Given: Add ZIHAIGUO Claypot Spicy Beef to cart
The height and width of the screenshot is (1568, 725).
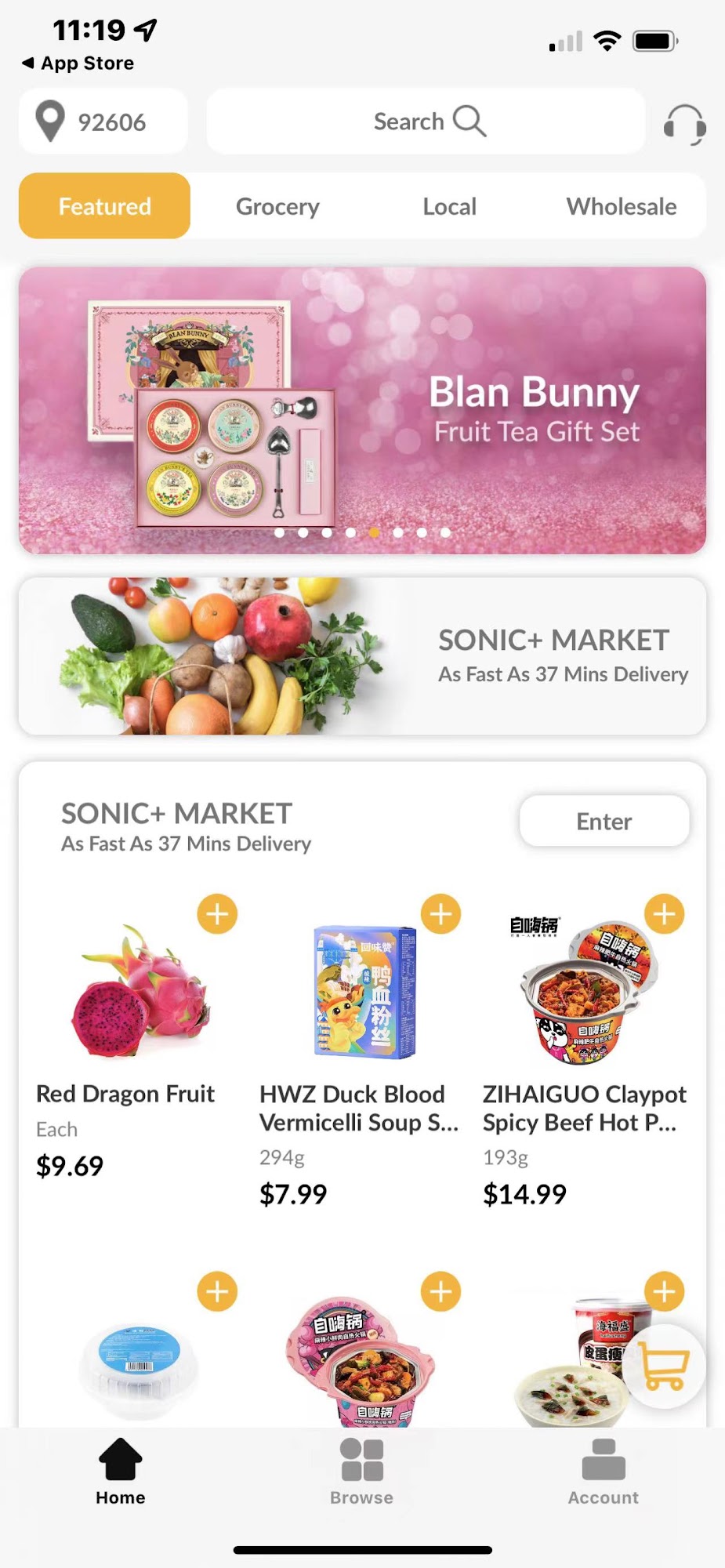Looking at the screenshot, I should [664, 914].
